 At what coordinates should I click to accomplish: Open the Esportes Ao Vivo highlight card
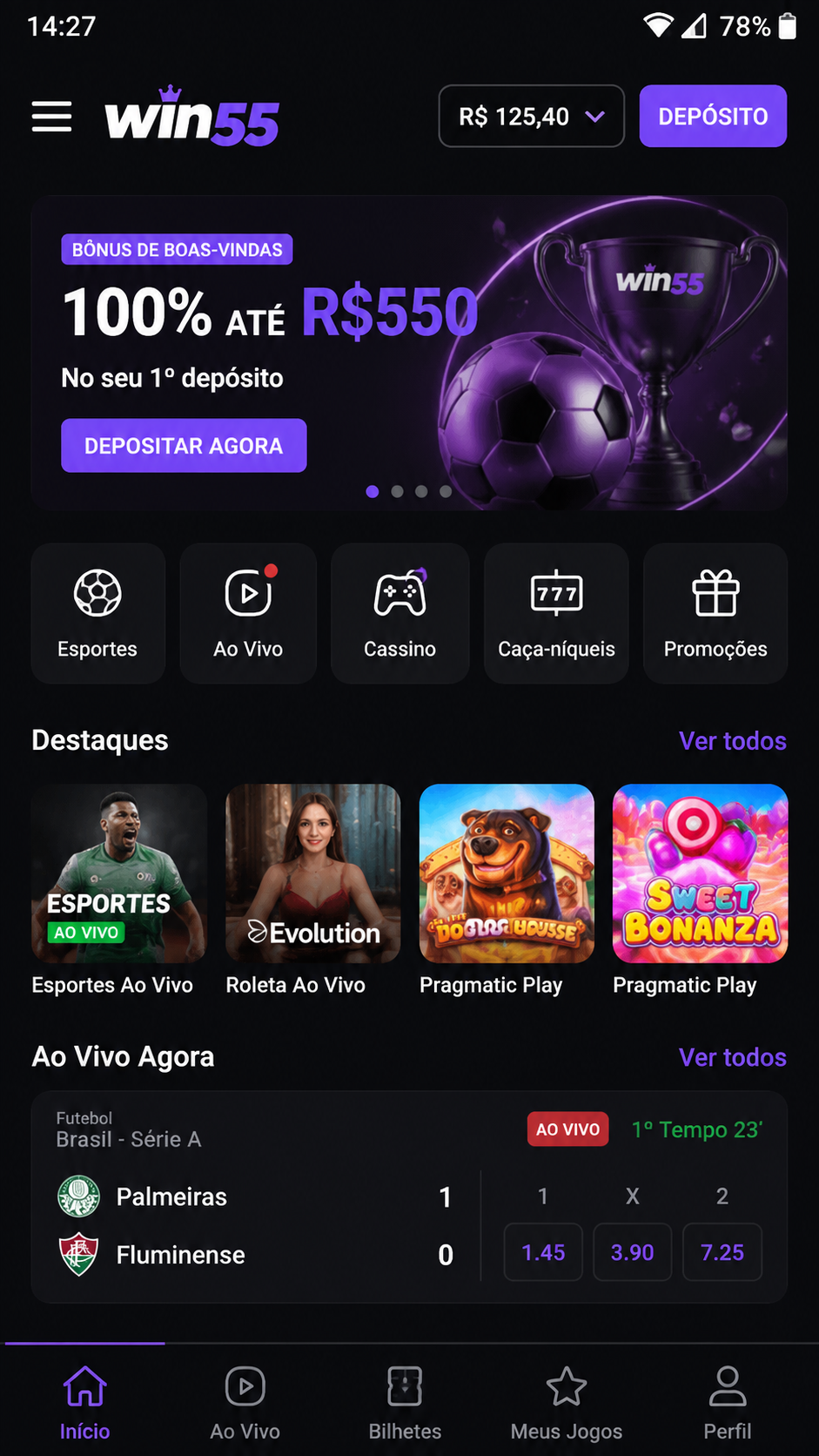pyautogui.click(x=118, y=890)
